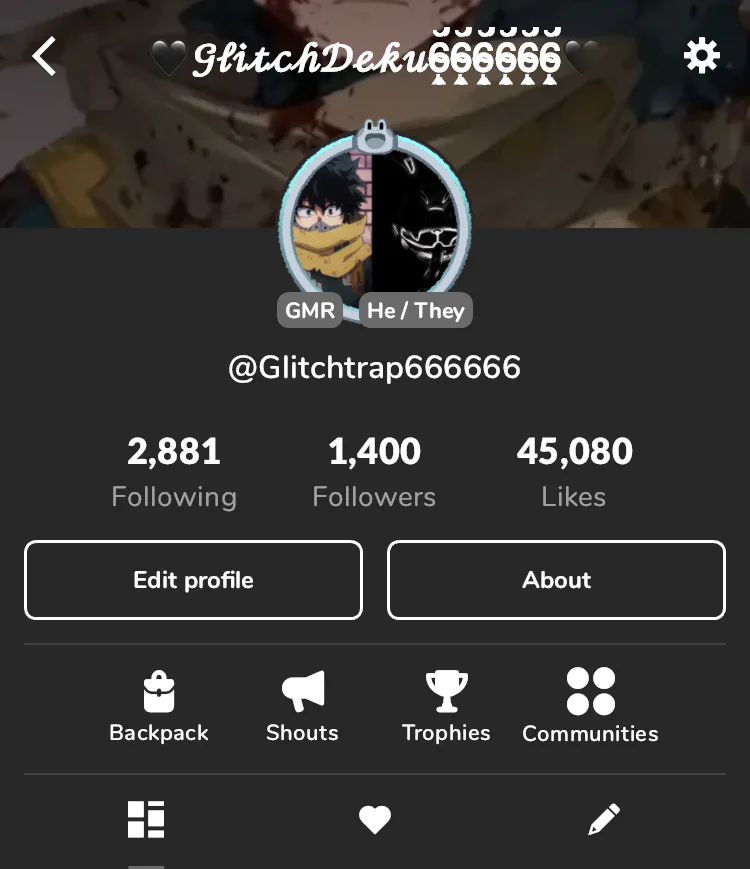
Task: Switch to the pencil drafts tab
Action: 604,820
